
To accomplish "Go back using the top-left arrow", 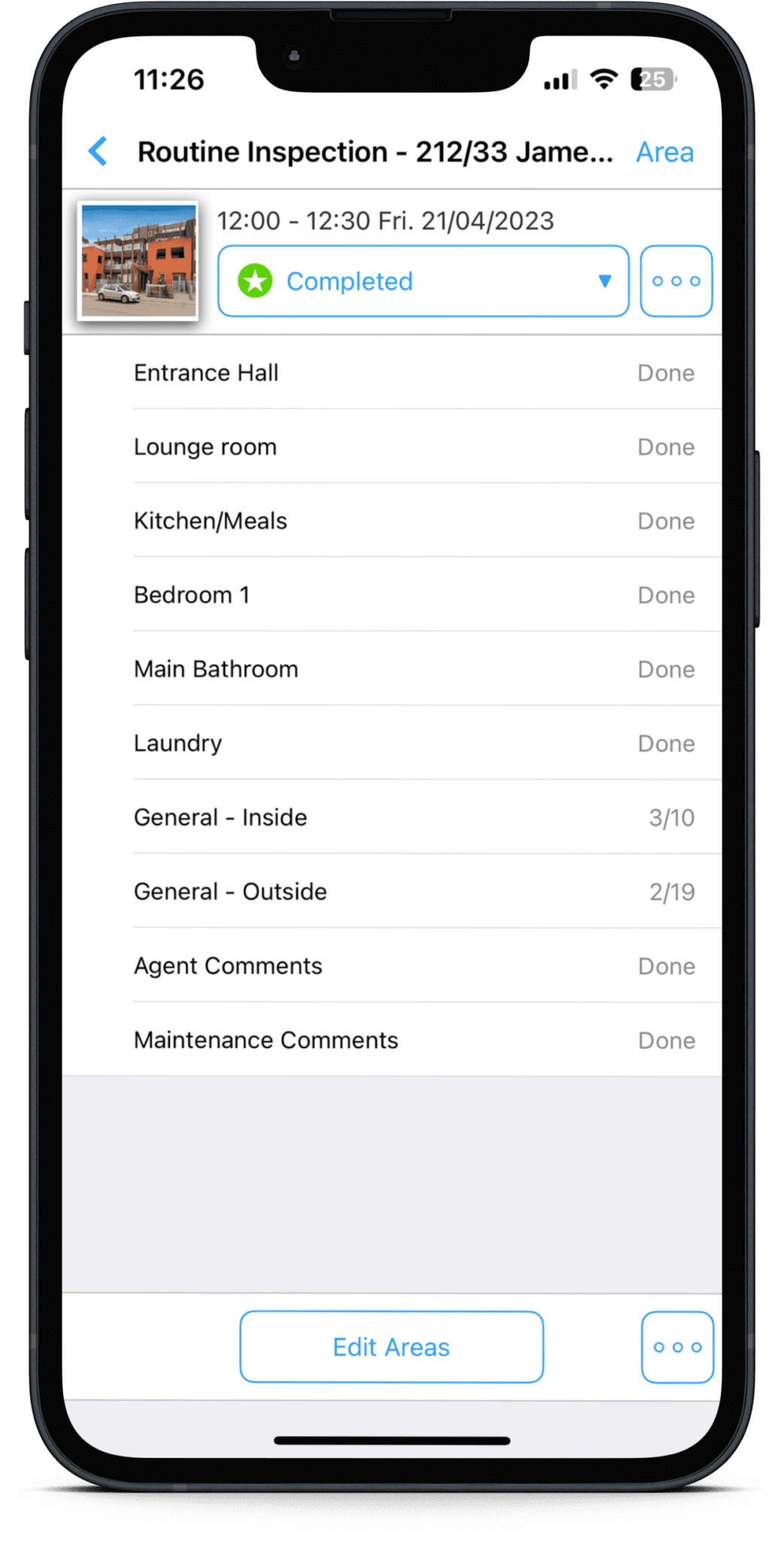I will 98,151.
